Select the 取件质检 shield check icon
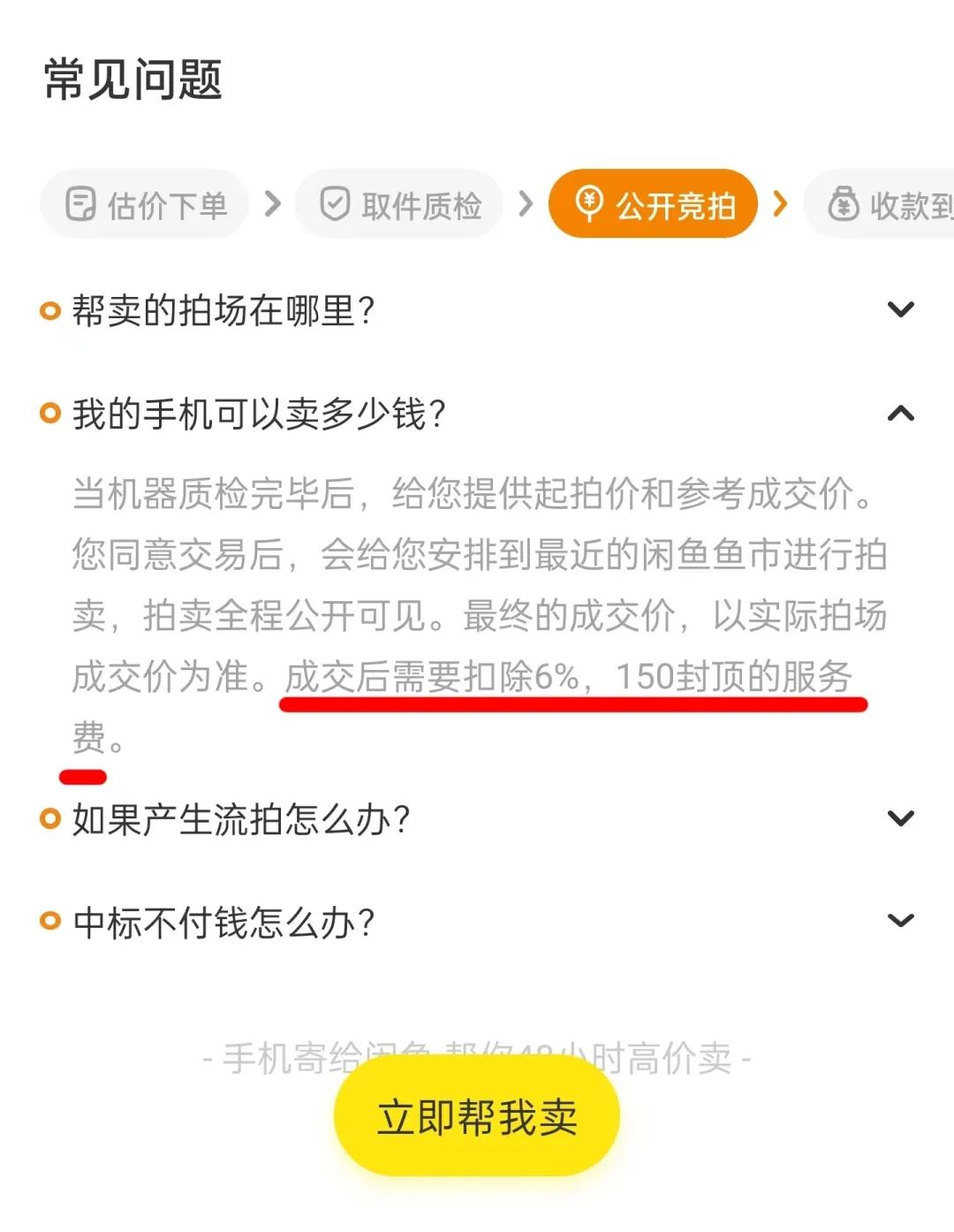This screenshot has width=954, height=1232. click(336, 204)
